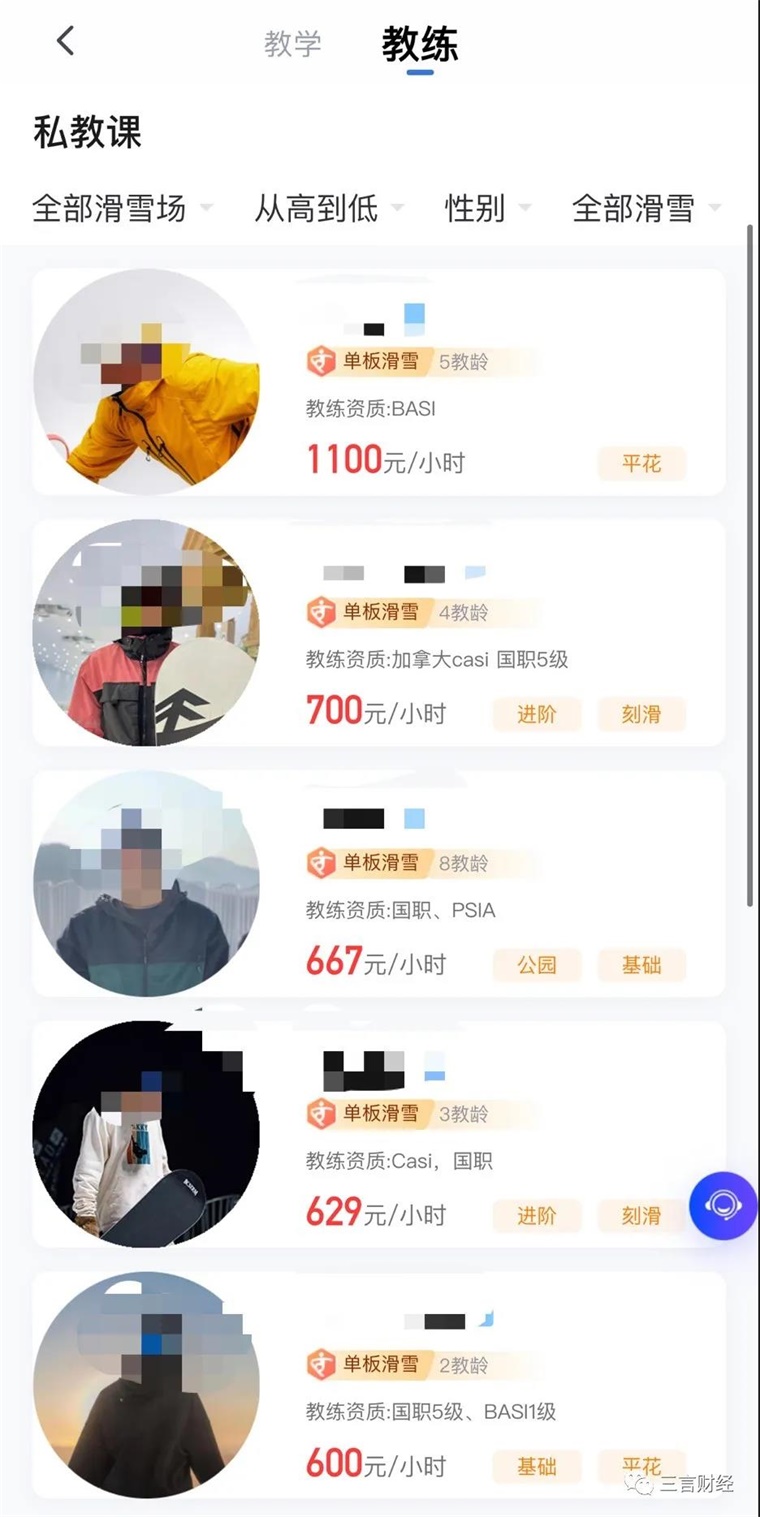Click the 平花 tag on the 1100元 coach
Image resolution: width=760 pixels, height=1517 pixels.
[641, 463]
